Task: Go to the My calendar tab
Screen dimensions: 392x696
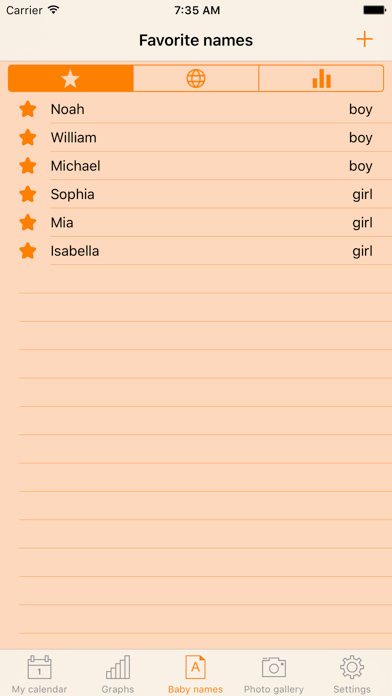Action: pyautogui.click(x=40, y=674)
